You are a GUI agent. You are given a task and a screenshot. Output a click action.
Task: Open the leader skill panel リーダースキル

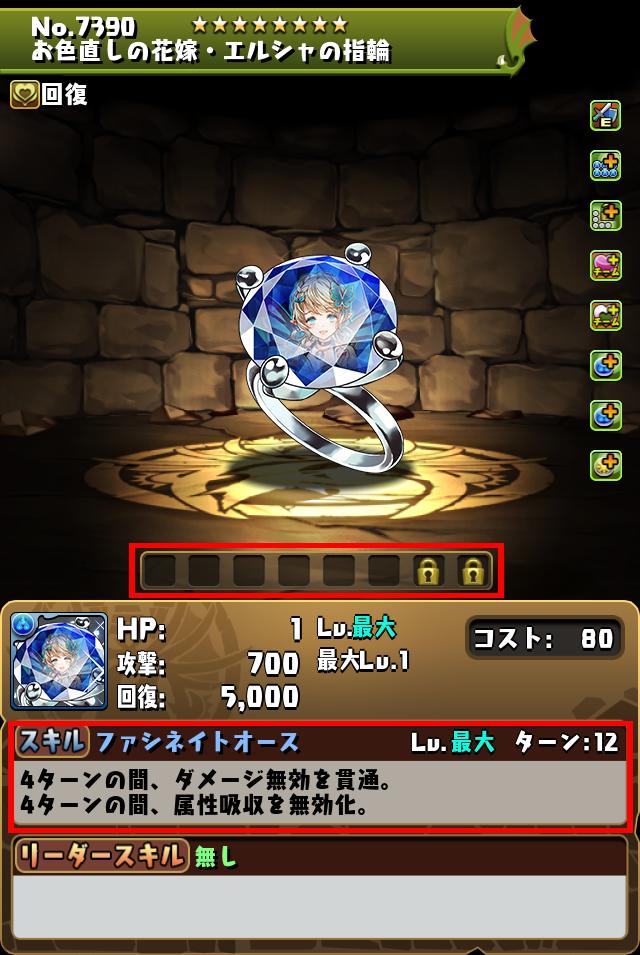[x=320, y=890]
